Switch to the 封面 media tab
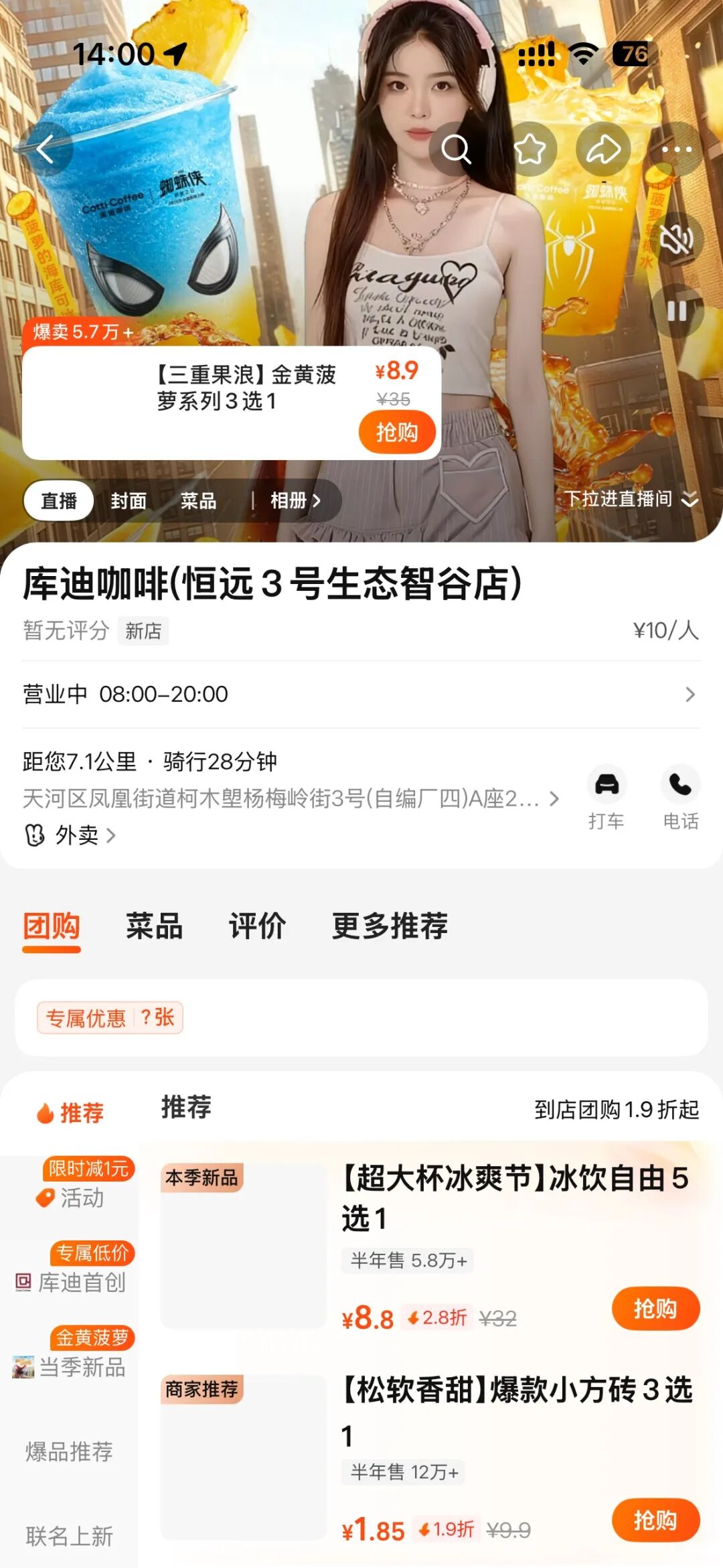 tap(129, 500)
